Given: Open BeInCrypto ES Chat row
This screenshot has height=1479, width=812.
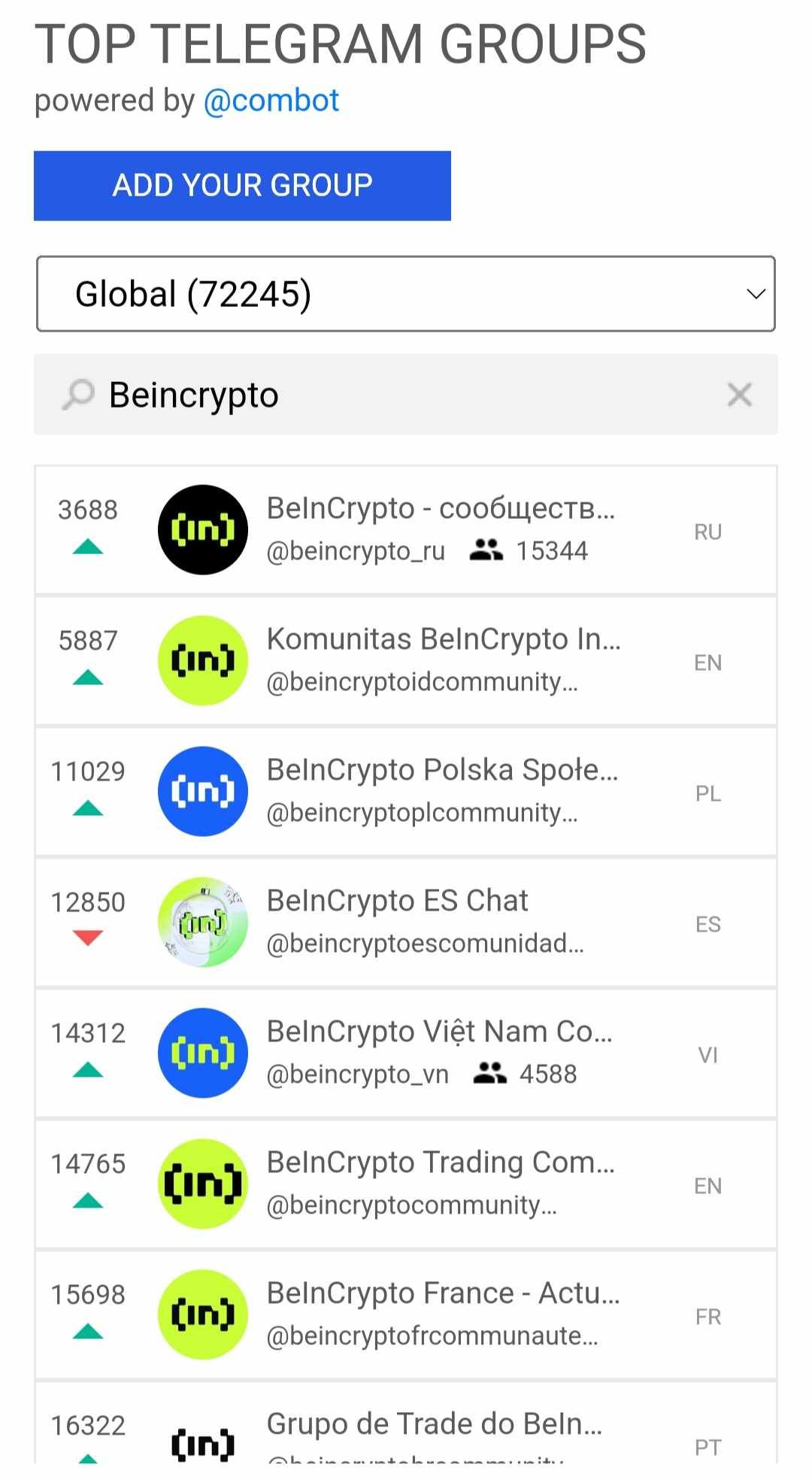Looking at the screenshot, I should 406,923.
